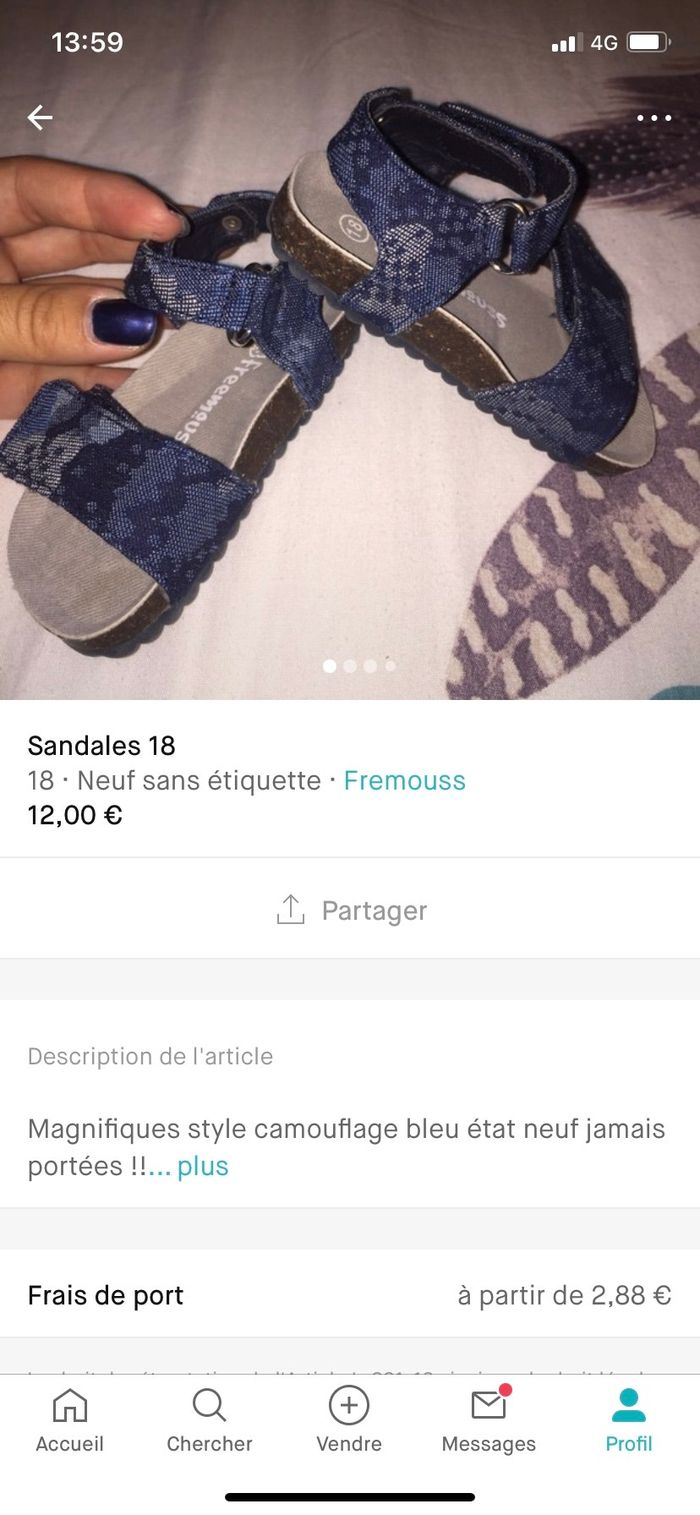
Task: Go to the Messages tab
Action: [489, 1420]
